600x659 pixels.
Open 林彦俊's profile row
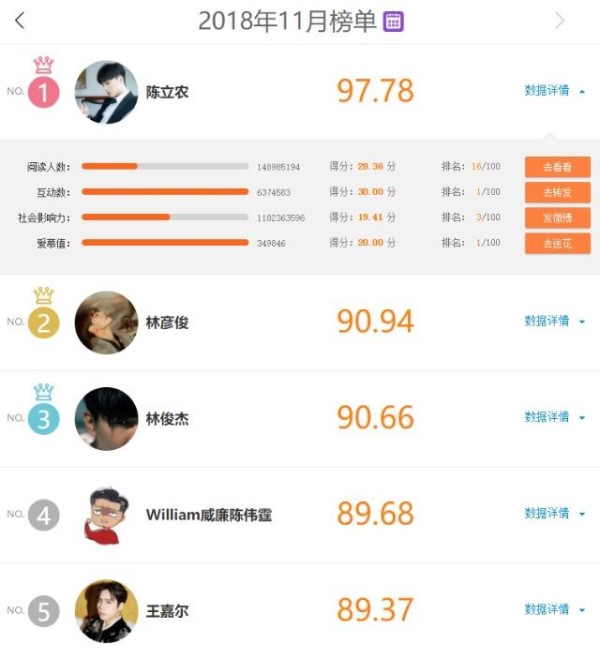(166, 322)
